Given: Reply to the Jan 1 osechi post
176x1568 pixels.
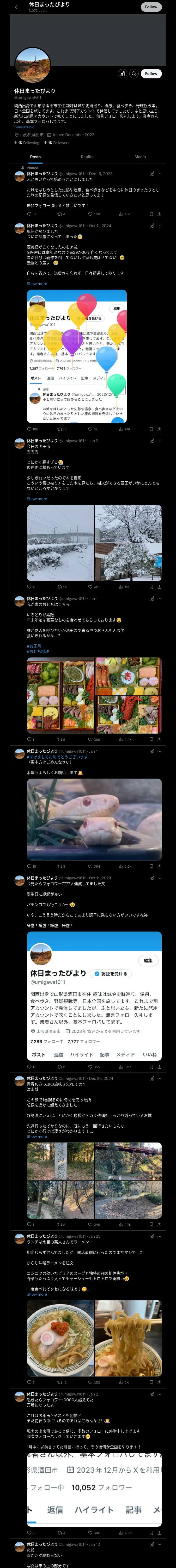Looking at the screenshot, I should [x=29, y=740].
